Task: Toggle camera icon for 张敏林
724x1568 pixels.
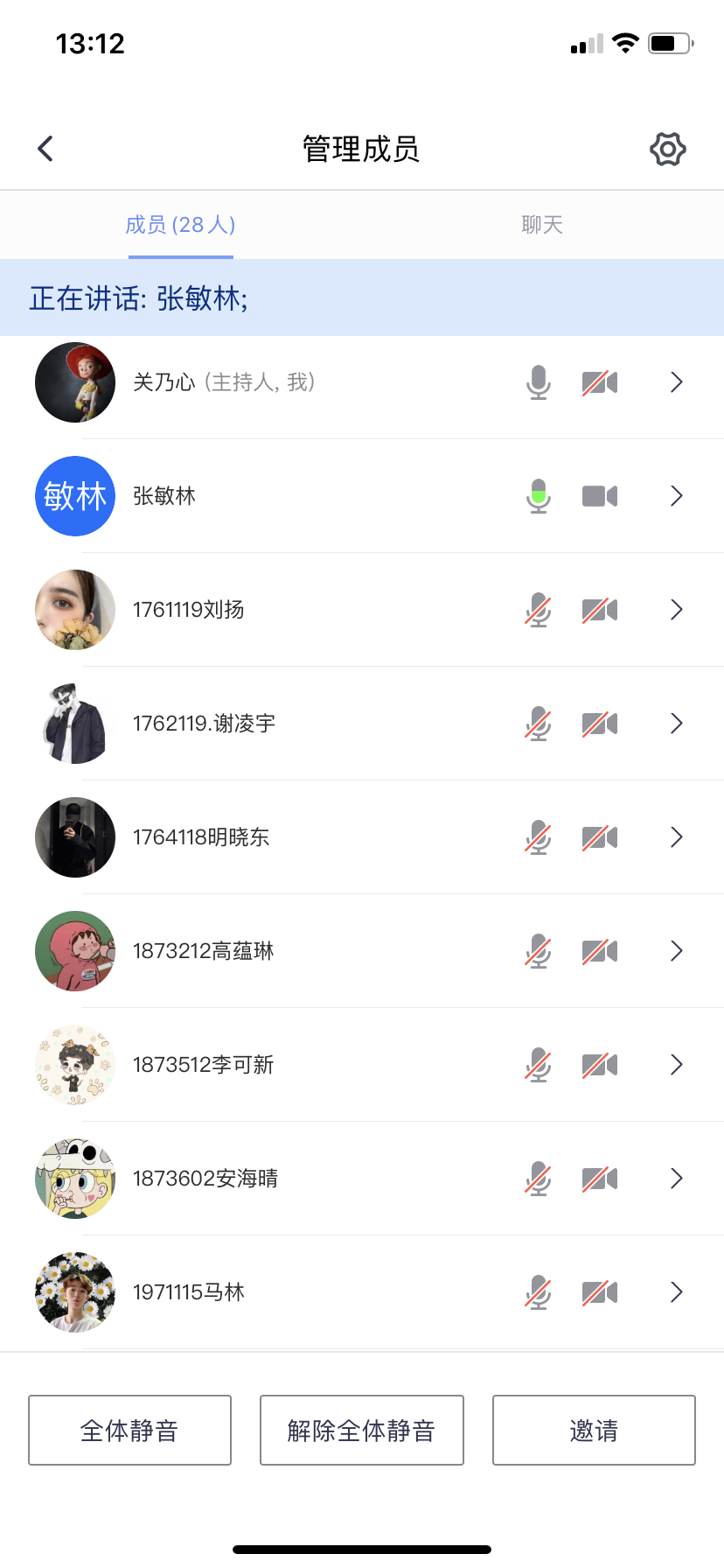Action: coord(600,496)
